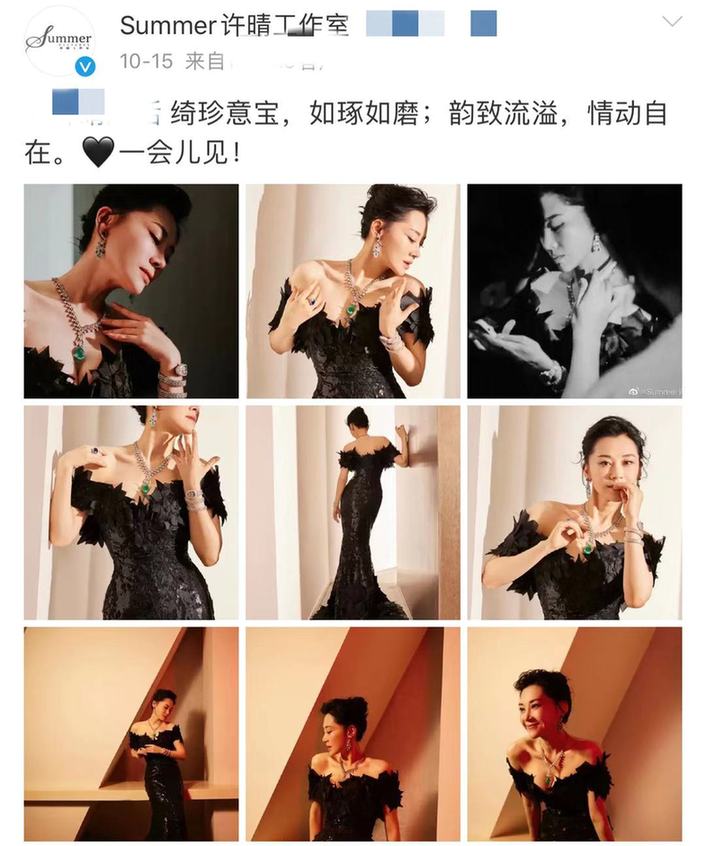The width and height of the screenshot is (706, 846).
Task: Open the seventh photo standing by the orange wall
Action: 131,733
